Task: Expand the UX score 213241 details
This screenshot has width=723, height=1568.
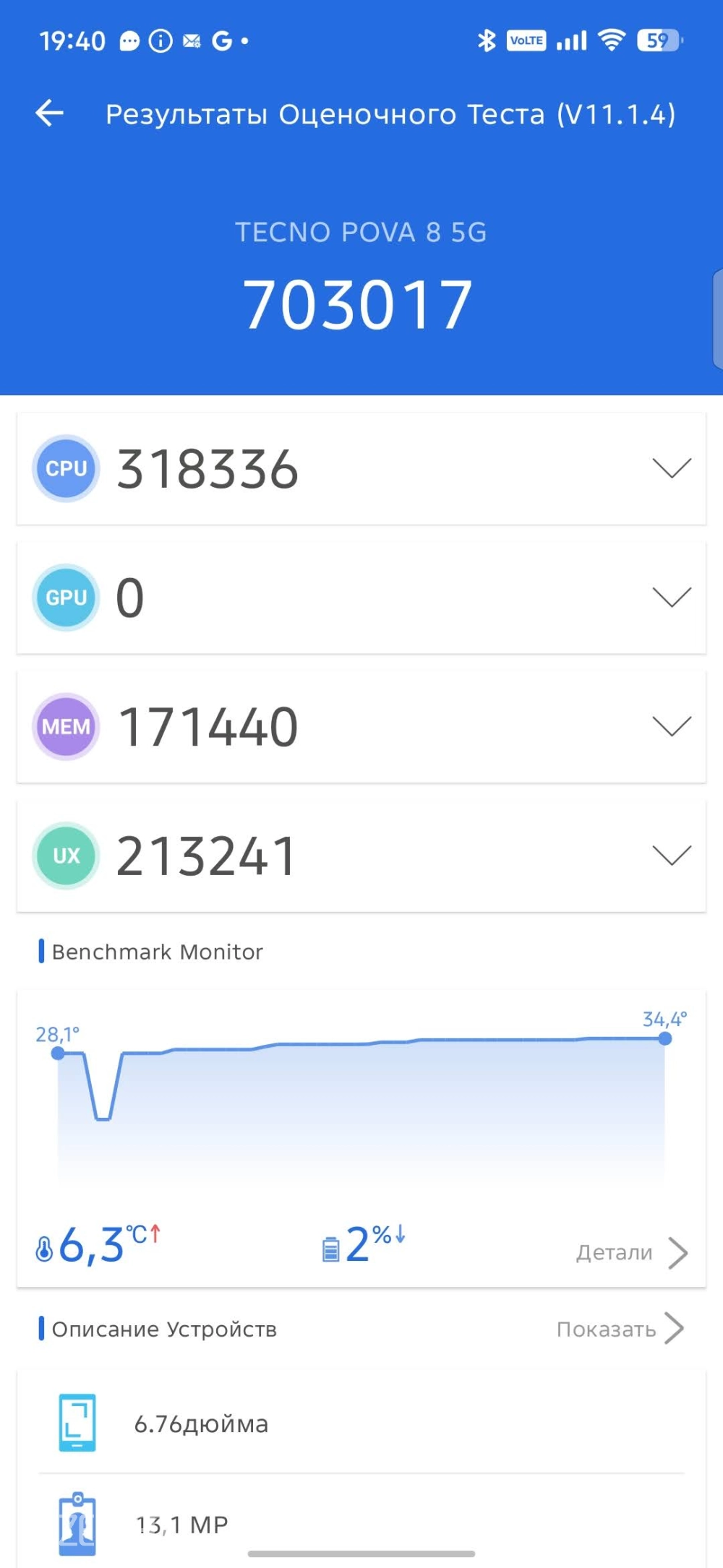Action: point(361,856)
